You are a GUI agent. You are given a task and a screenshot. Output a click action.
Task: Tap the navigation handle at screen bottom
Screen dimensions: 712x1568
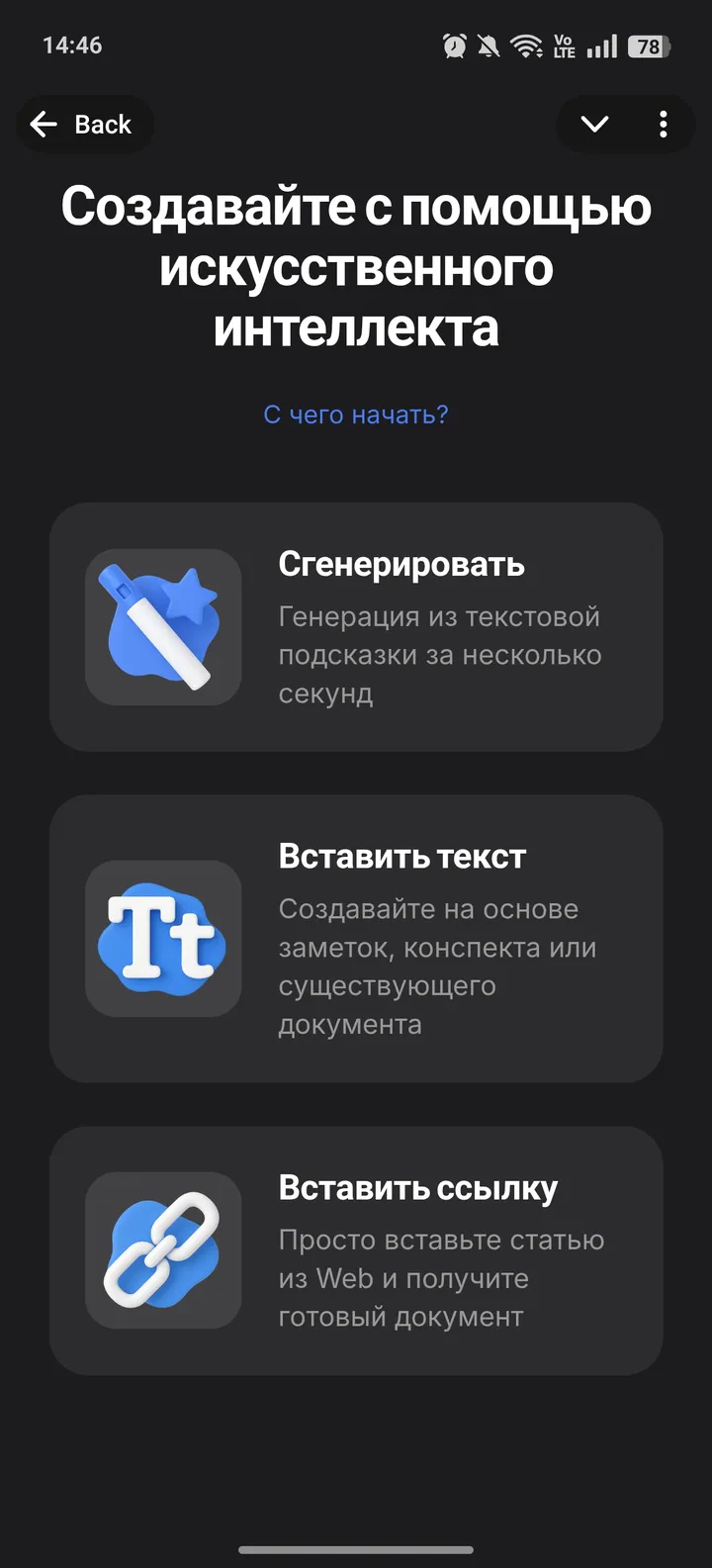356,1550
